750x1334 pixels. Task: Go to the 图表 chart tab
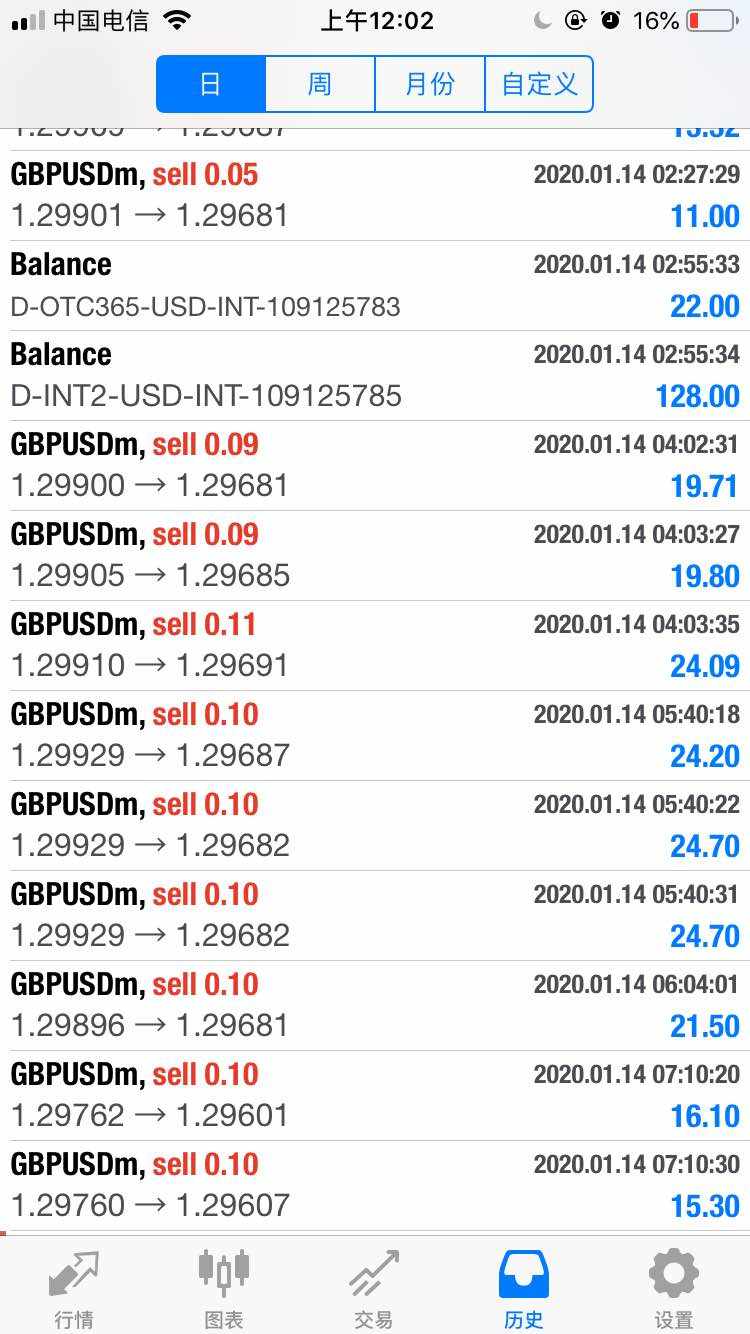click(224, 1288)
